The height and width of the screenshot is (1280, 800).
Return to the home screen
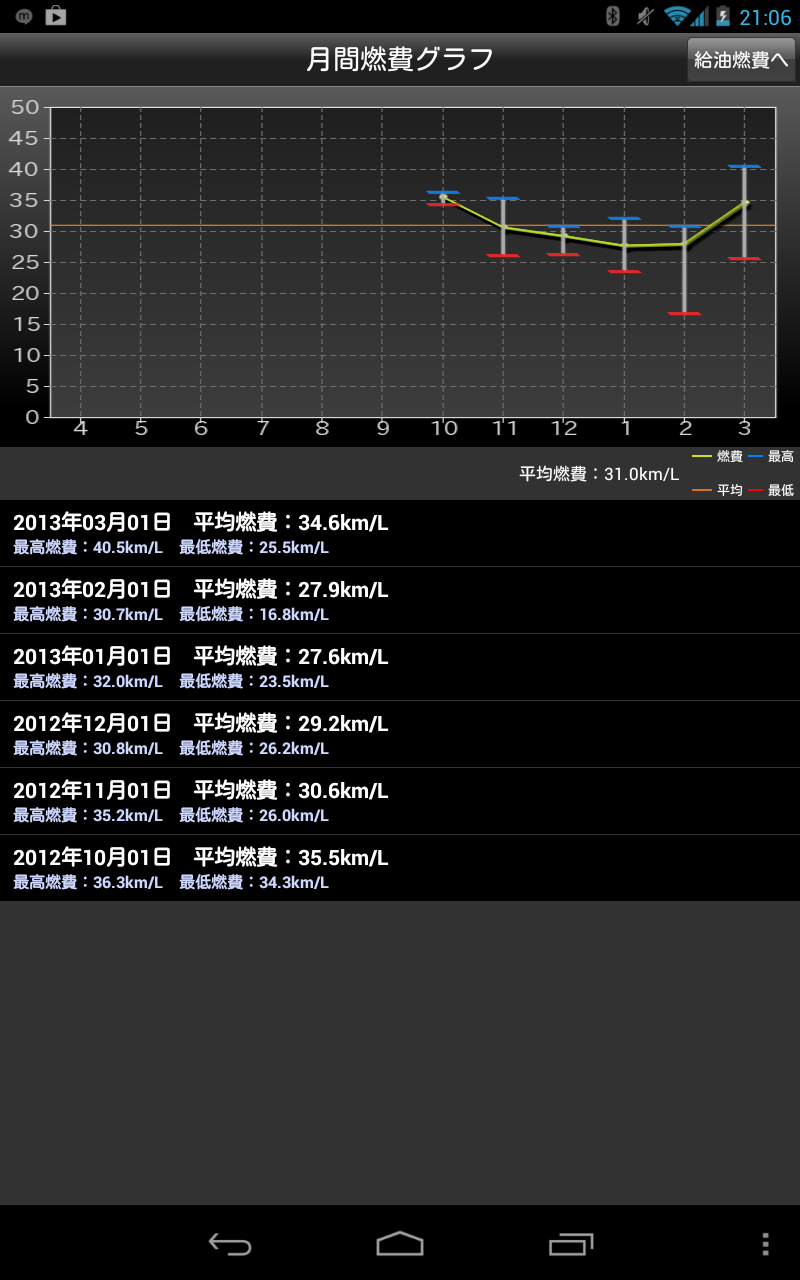[400, 1244]
